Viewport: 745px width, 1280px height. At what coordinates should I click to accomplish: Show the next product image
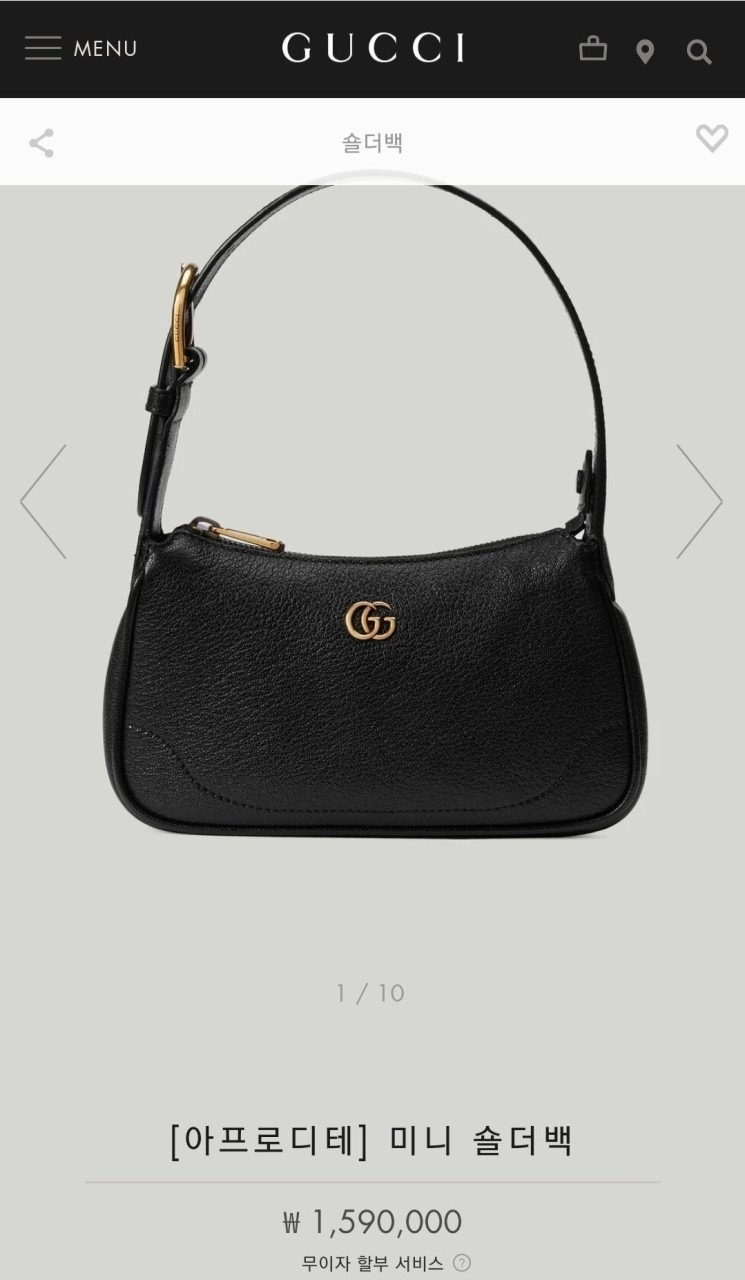tap(698, 501)
